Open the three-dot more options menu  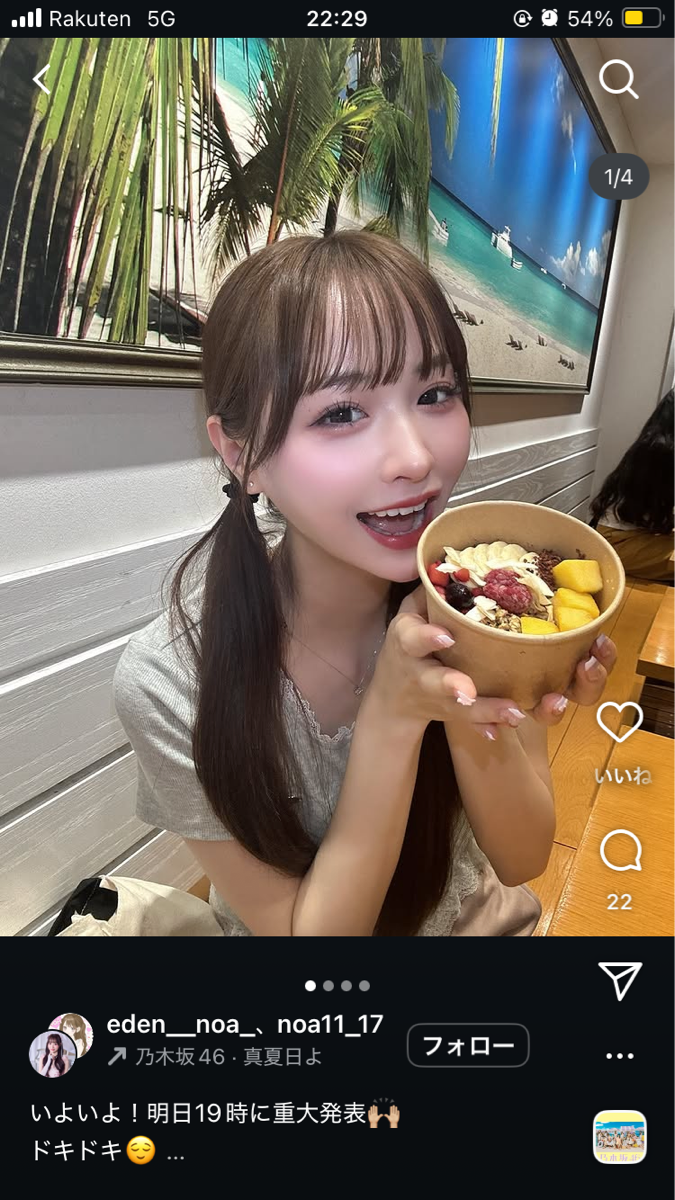(x=620, y=1056)
